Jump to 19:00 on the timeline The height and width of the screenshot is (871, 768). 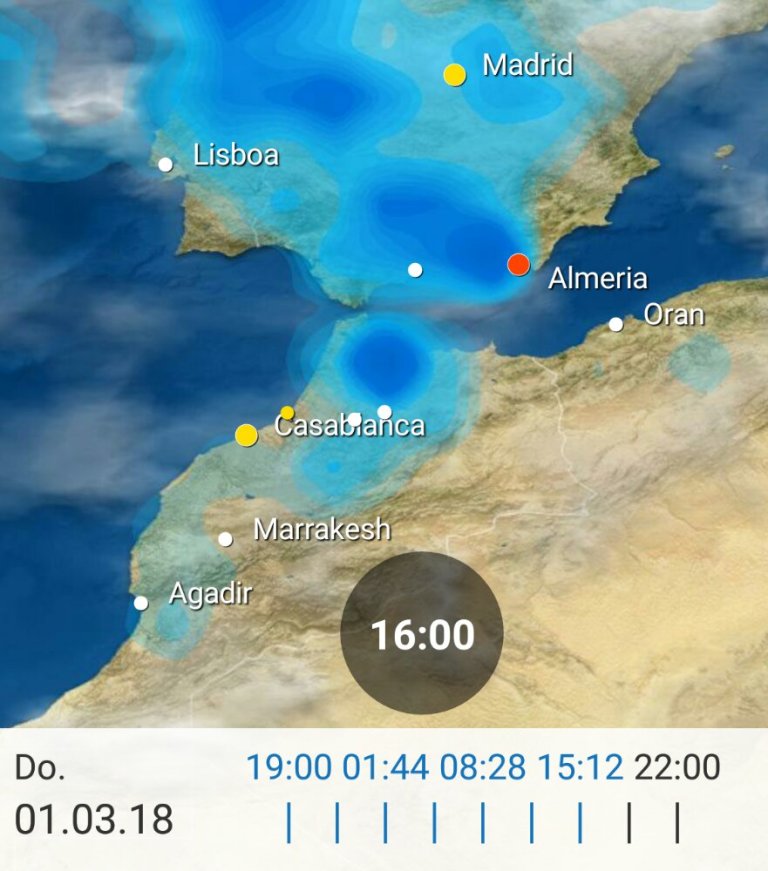(289, 768)
